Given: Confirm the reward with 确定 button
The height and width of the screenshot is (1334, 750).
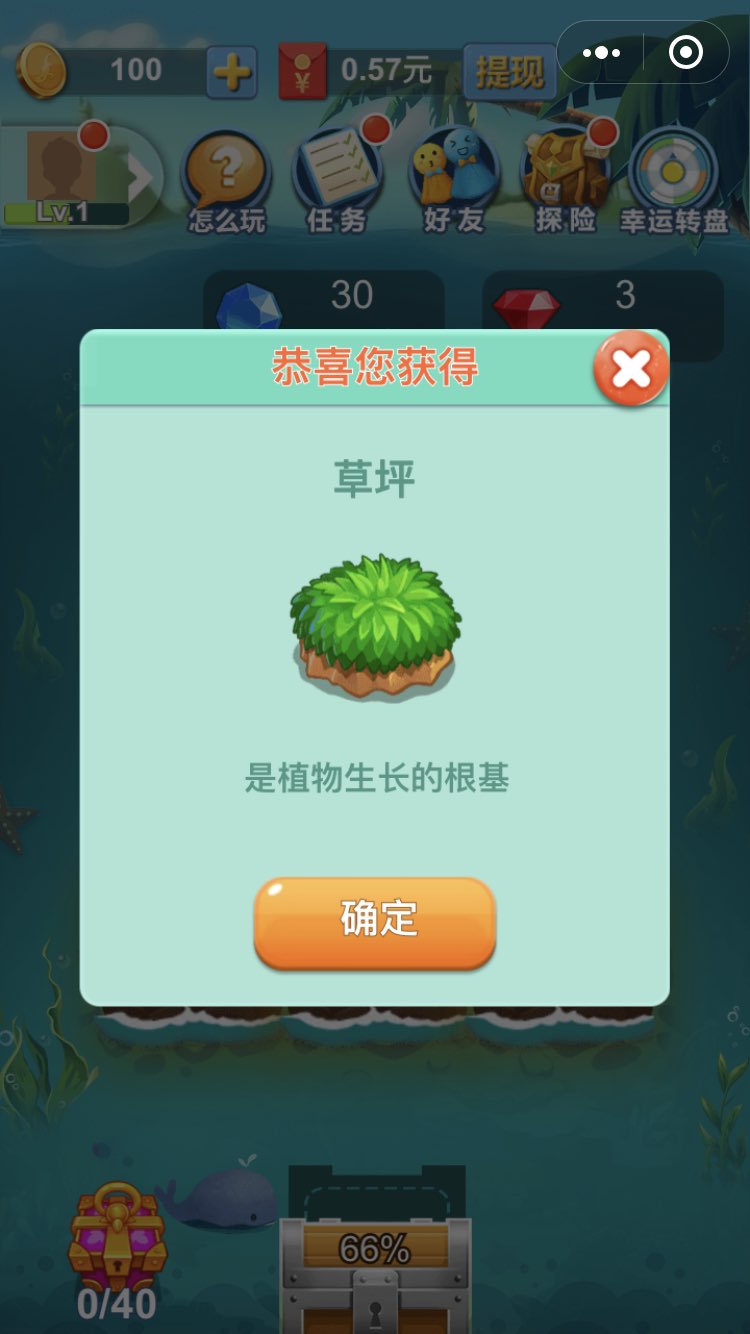Looking at the screenshot, I should 375,921.
